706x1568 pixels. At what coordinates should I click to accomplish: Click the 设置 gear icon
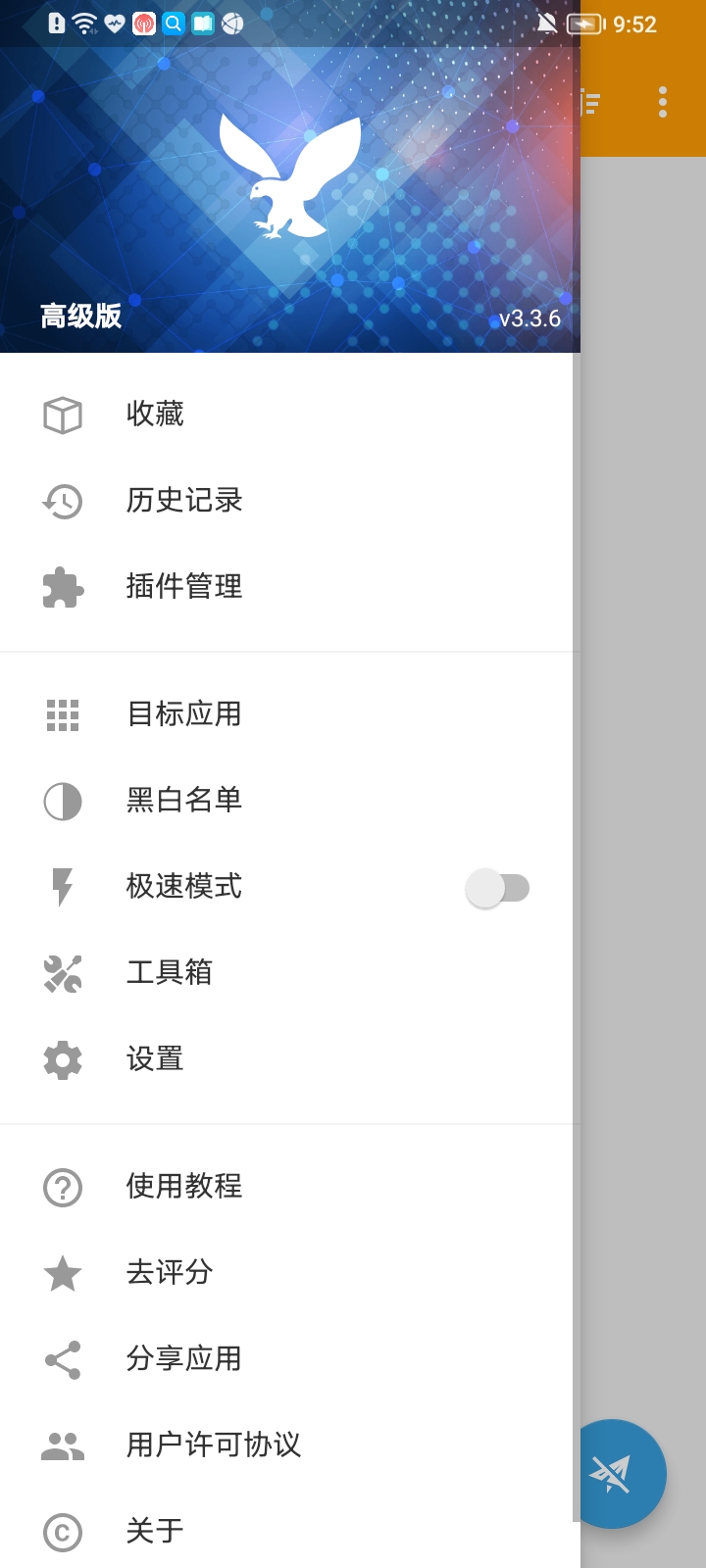point(62,1059)
